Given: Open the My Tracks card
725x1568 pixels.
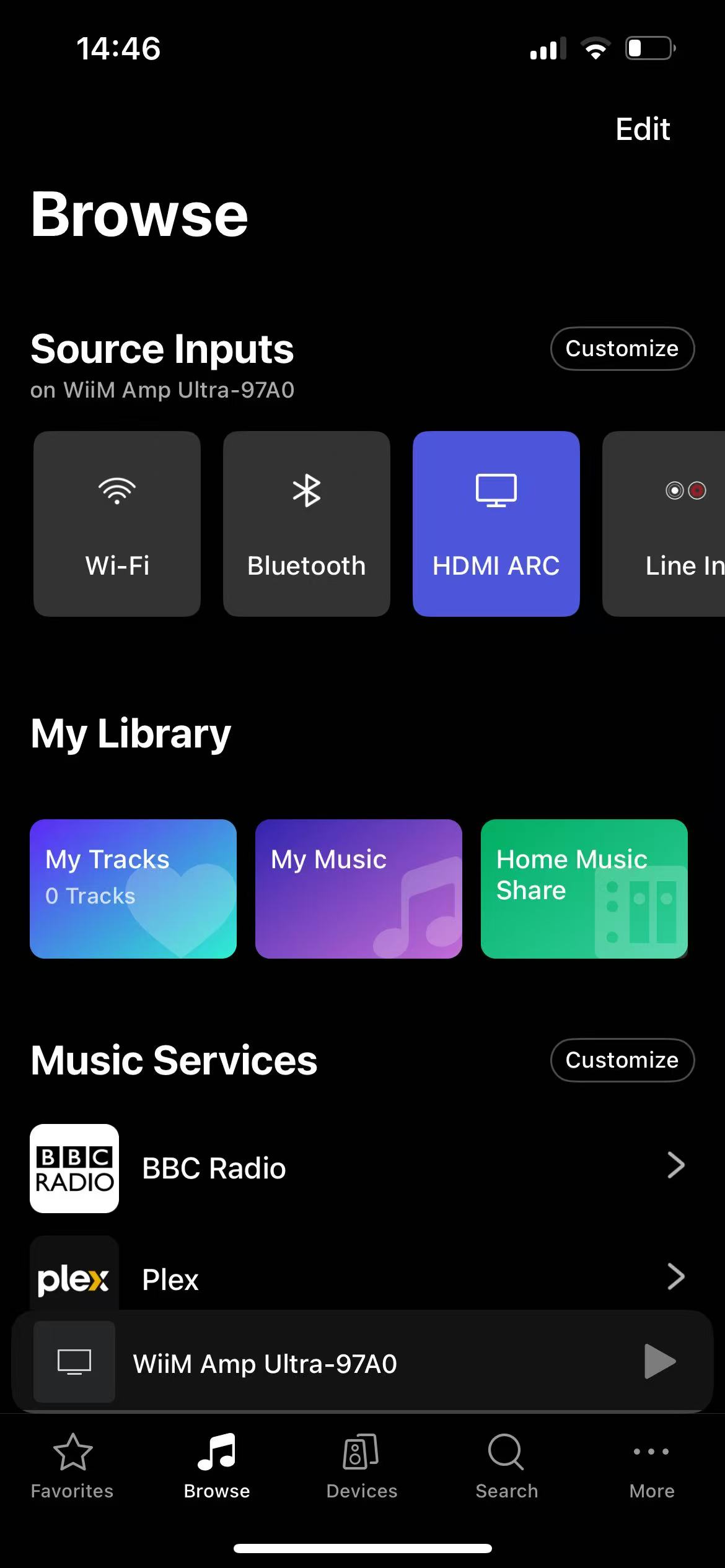Looking at the screenshot, I should (133, 889).
